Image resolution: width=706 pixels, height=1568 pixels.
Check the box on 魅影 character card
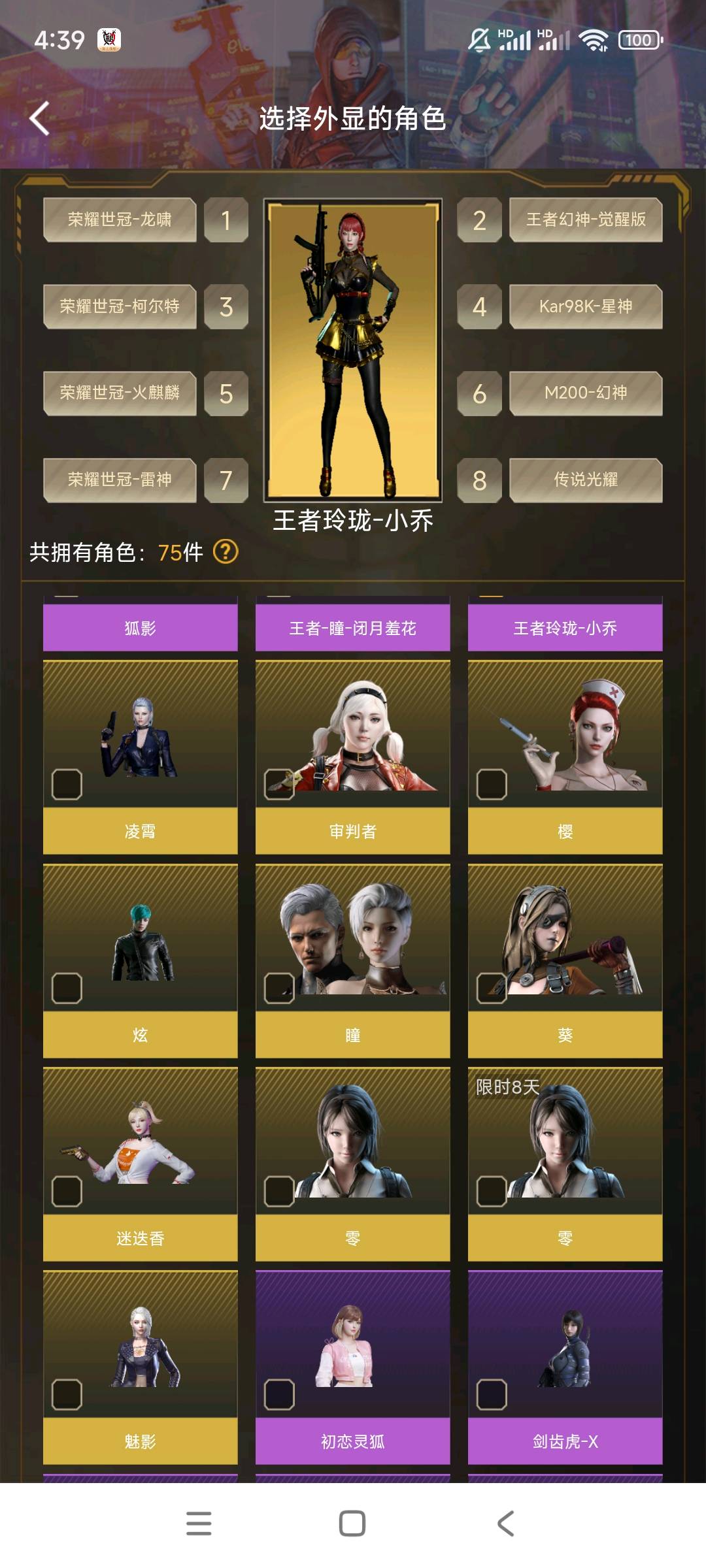coord(67,1394)
